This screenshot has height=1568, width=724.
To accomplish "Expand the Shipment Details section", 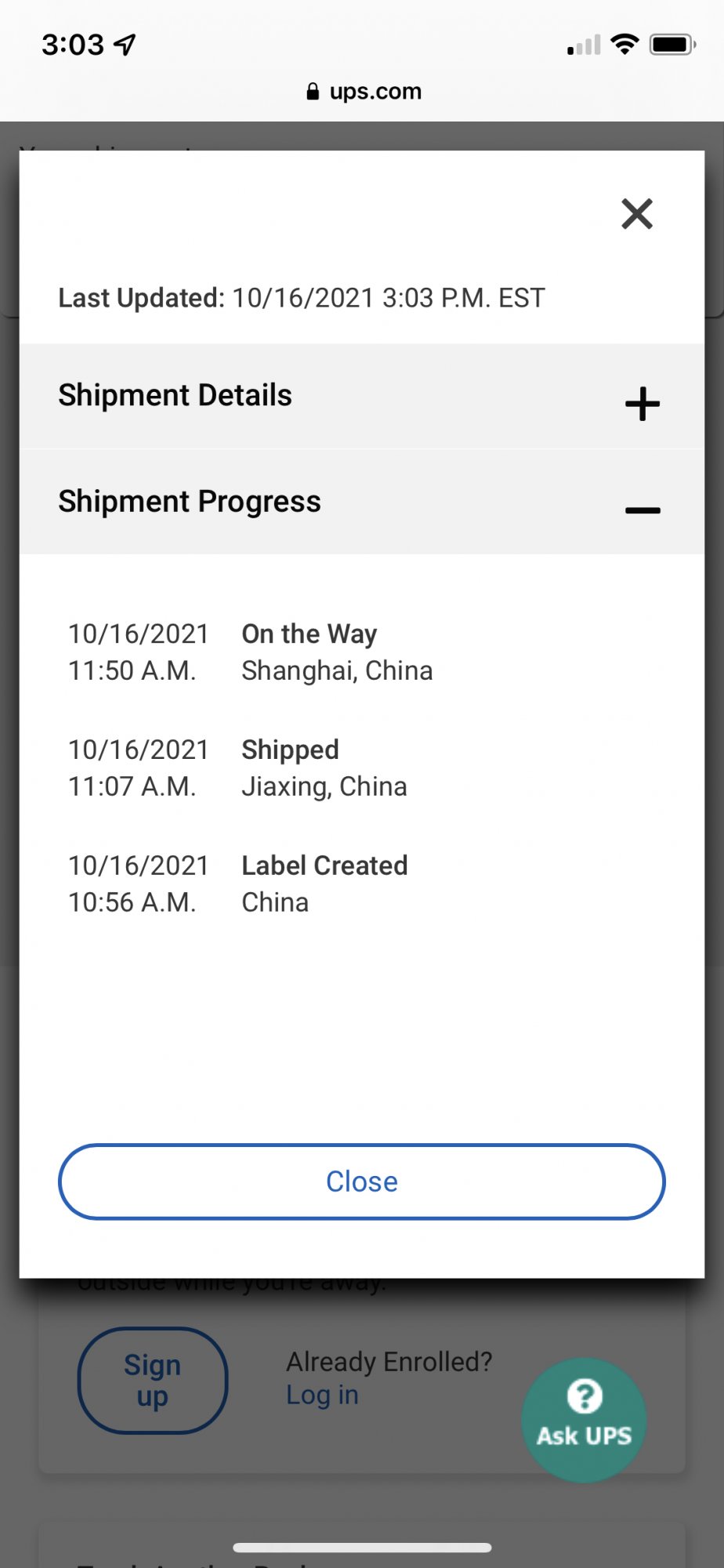I will [642, 404].
